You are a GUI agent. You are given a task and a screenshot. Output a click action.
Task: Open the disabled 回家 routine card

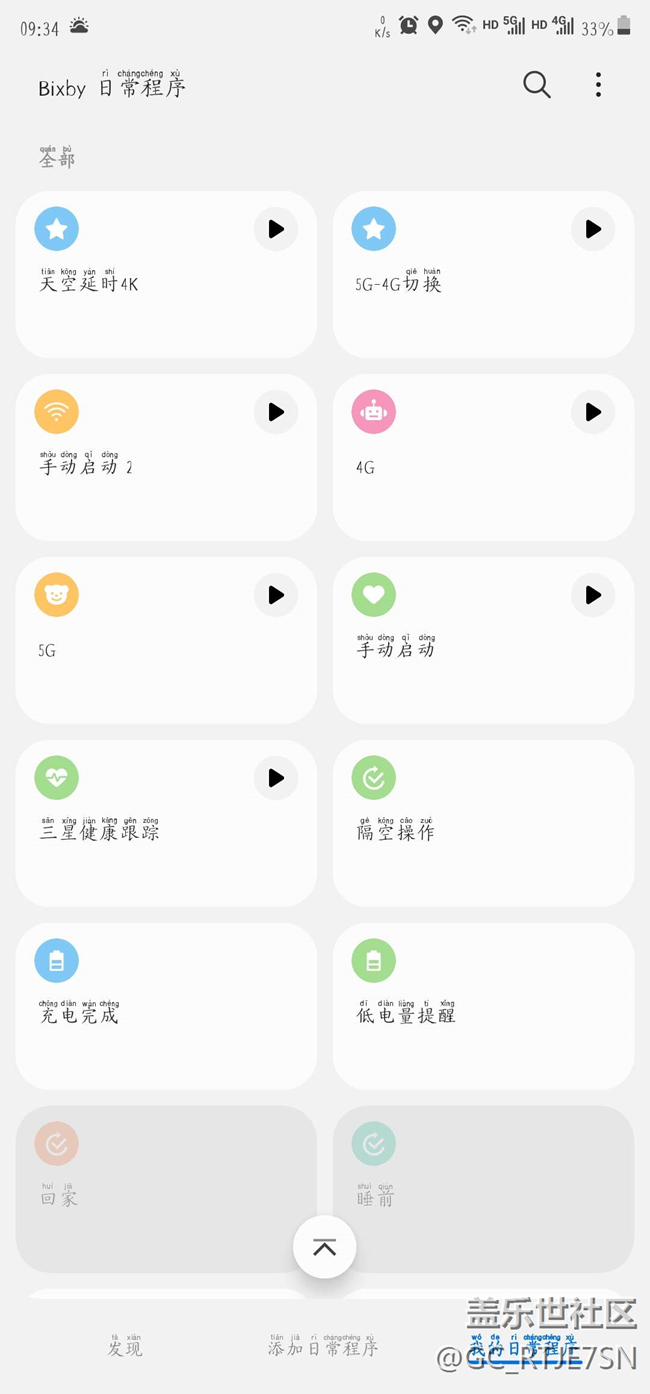[166, 1189]
